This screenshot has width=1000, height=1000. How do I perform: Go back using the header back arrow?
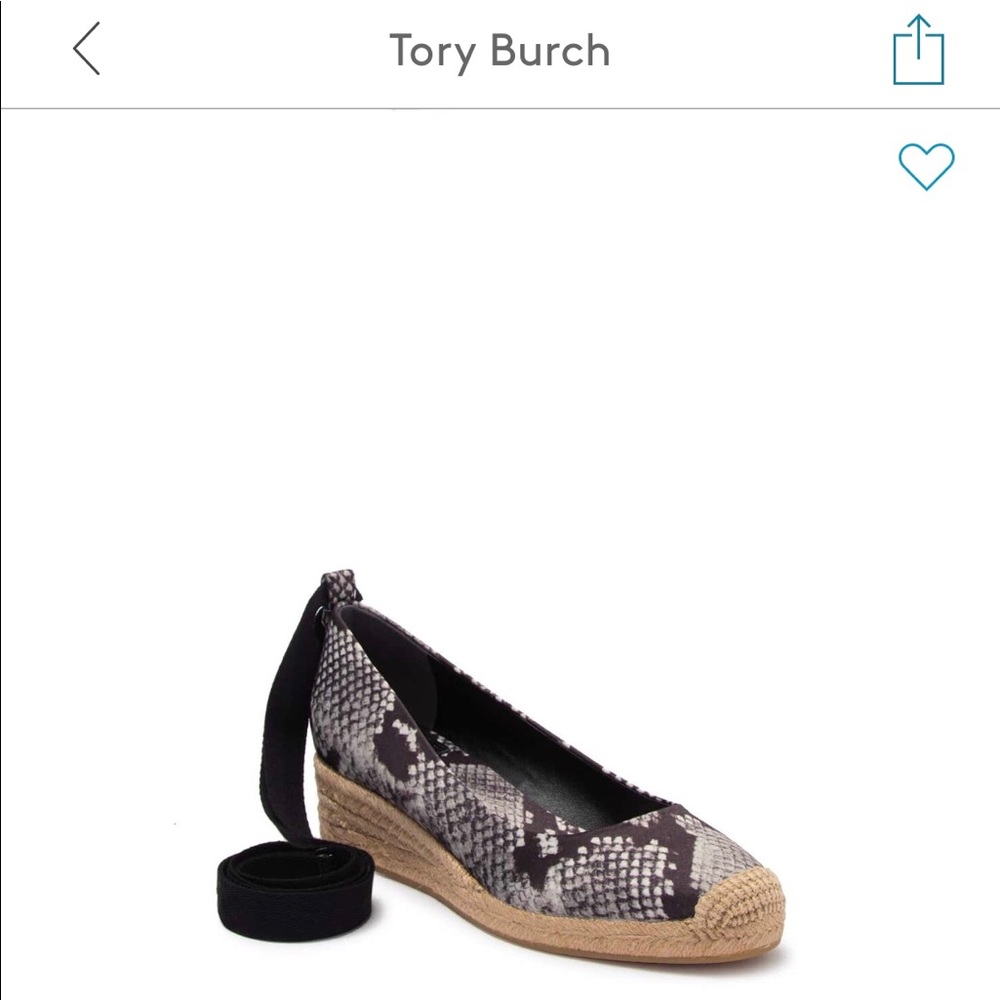(87, 49)
